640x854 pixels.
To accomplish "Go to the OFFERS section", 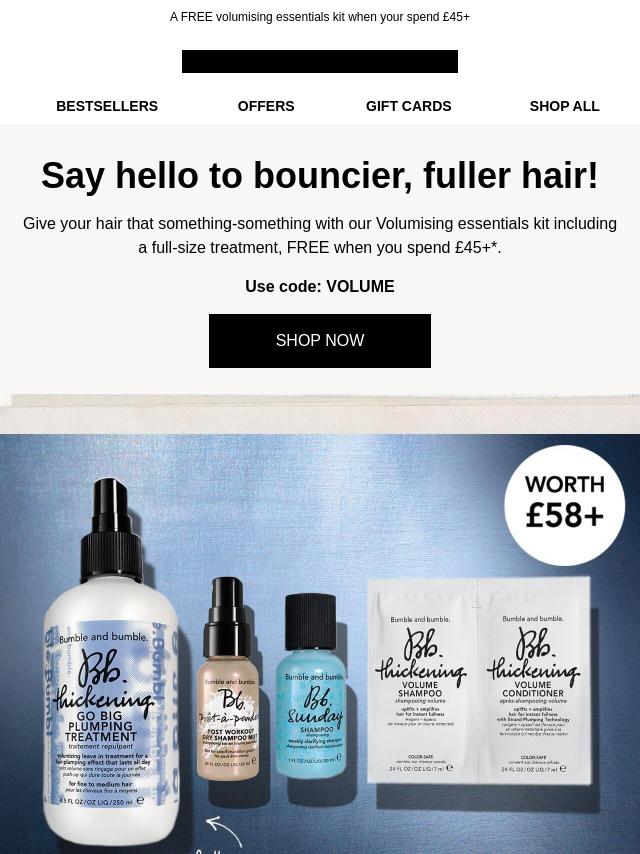I will (x=266, y=106).
